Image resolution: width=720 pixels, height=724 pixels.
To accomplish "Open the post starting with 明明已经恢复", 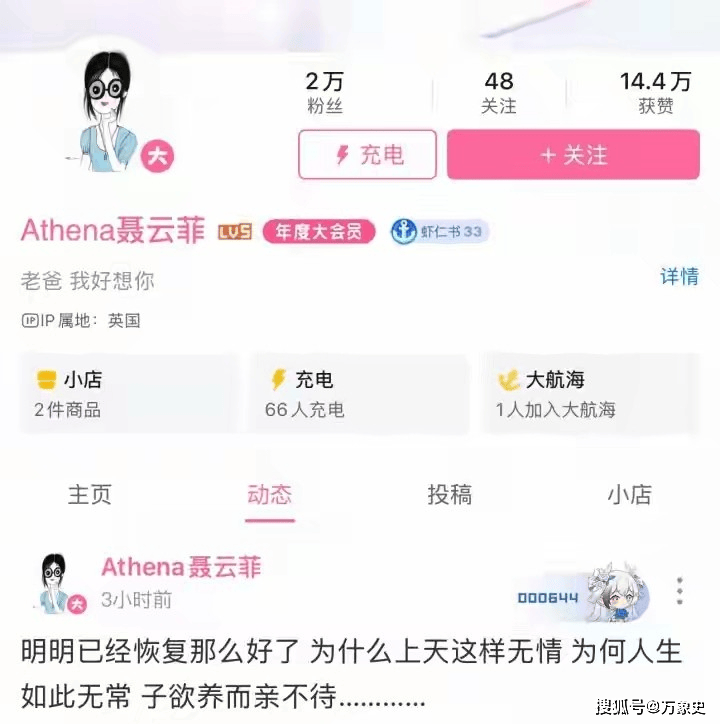I will pos(350,674).
